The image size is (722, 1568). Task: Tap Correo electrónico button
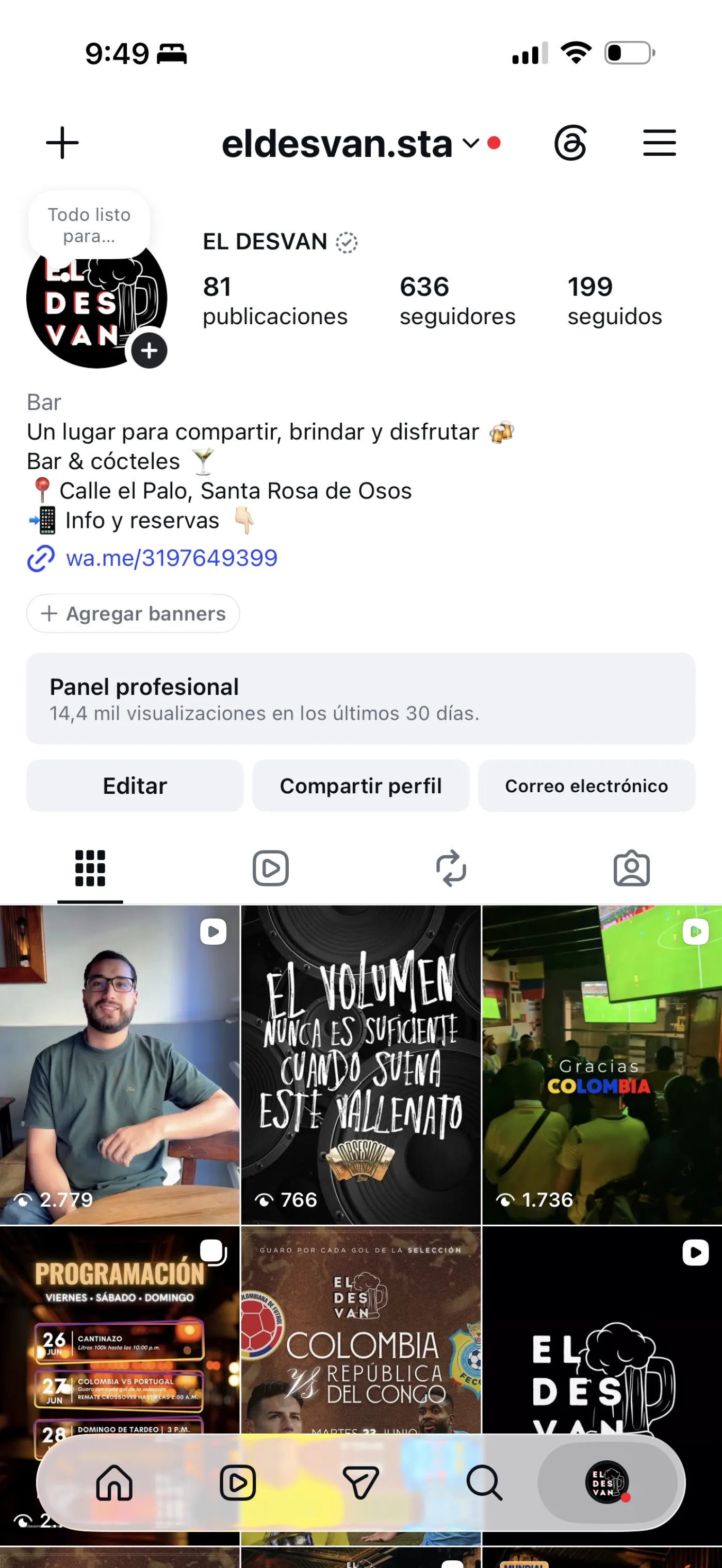pyautogui.click(x=587, y=785)
